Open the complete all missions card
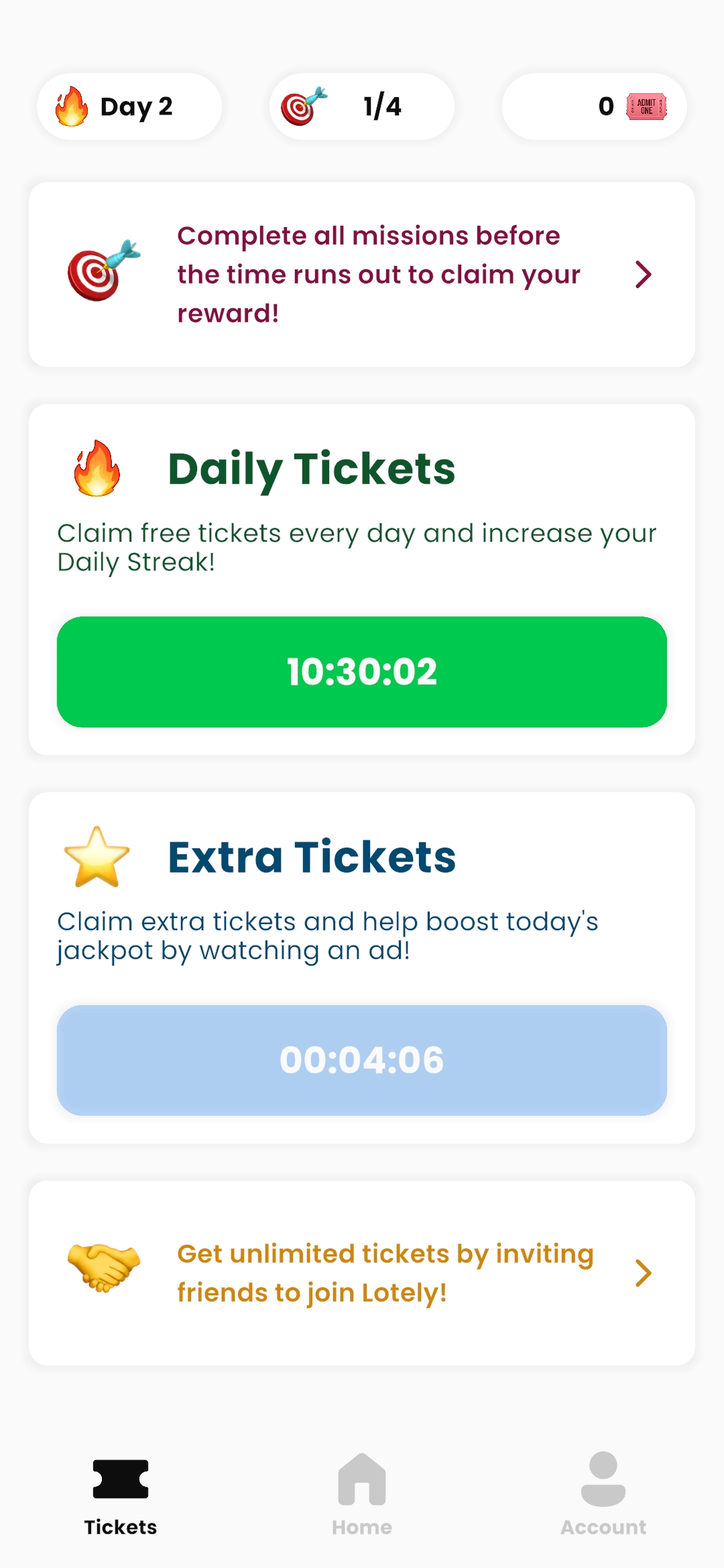This screenshot has height=1568, width=724. [x=361, y=274]
